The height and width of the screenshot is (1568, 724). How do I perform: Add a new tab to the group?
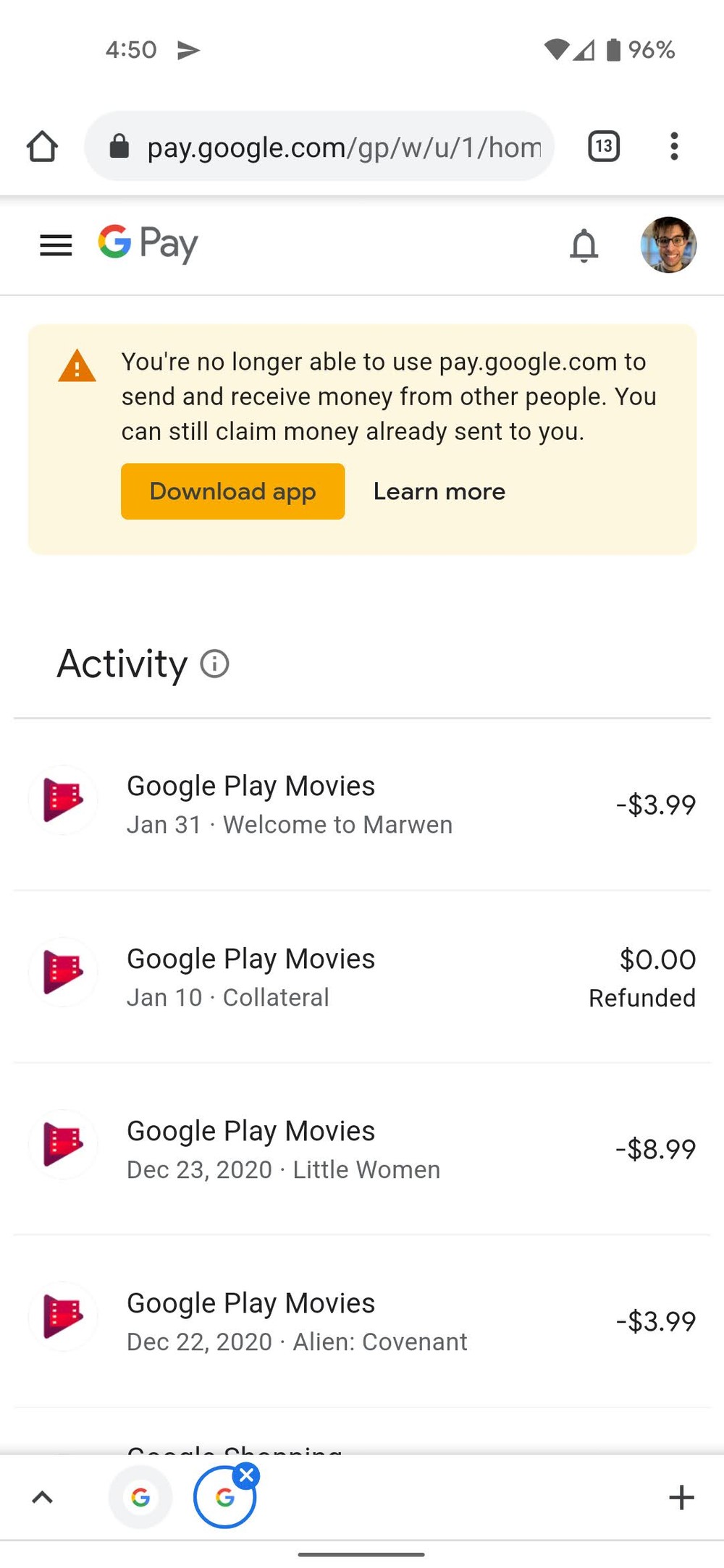click(x=681, y=1497)
